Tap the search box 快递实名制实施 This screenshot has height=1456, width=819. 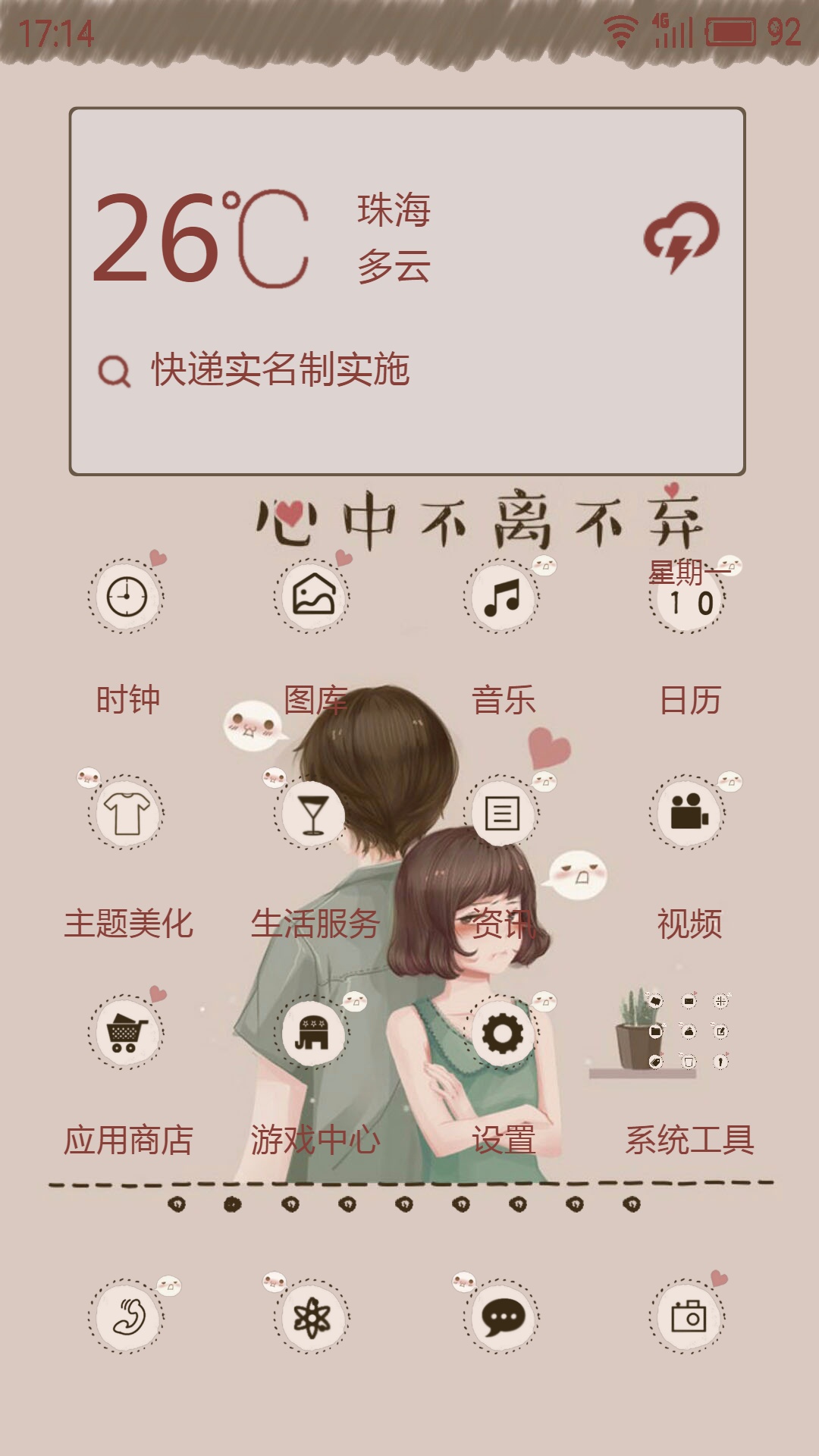281,370
